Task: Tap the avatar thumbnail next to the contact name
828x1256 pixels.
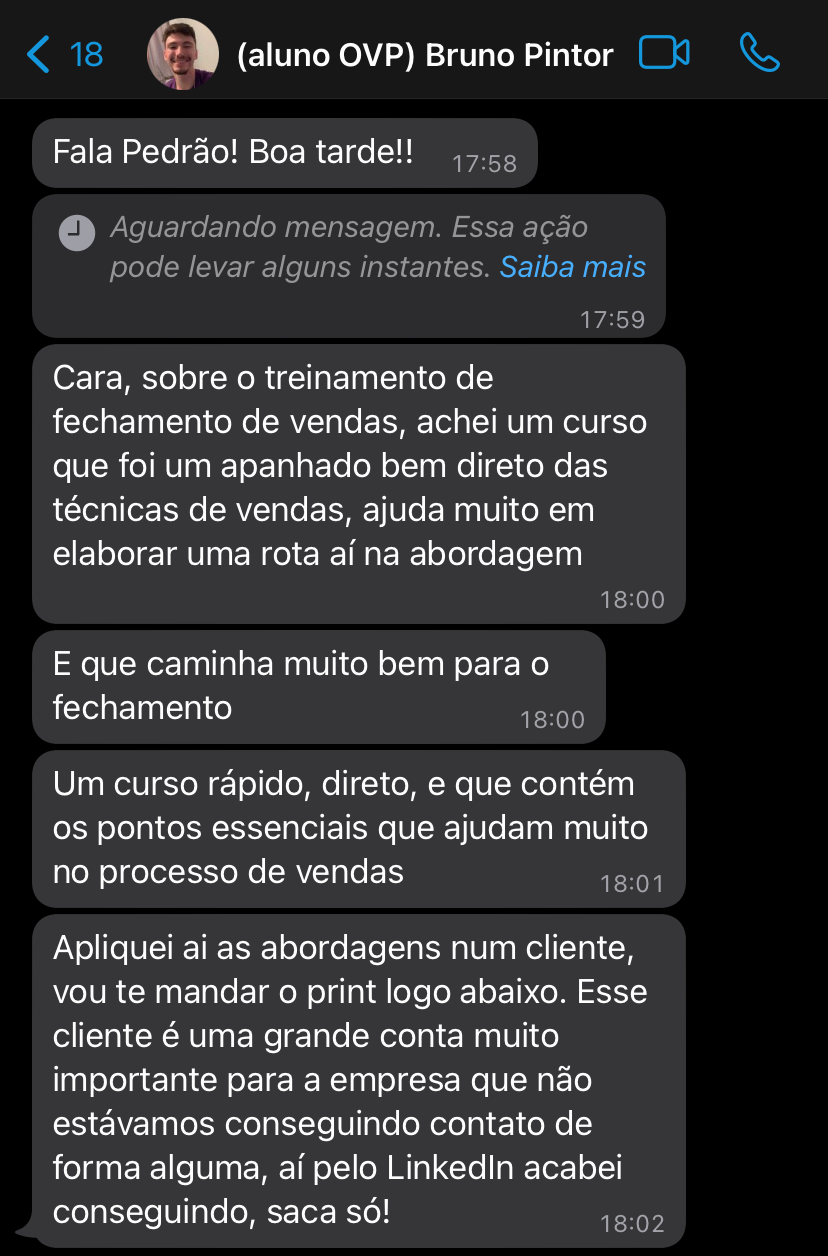Action: (x=183, y=54)
